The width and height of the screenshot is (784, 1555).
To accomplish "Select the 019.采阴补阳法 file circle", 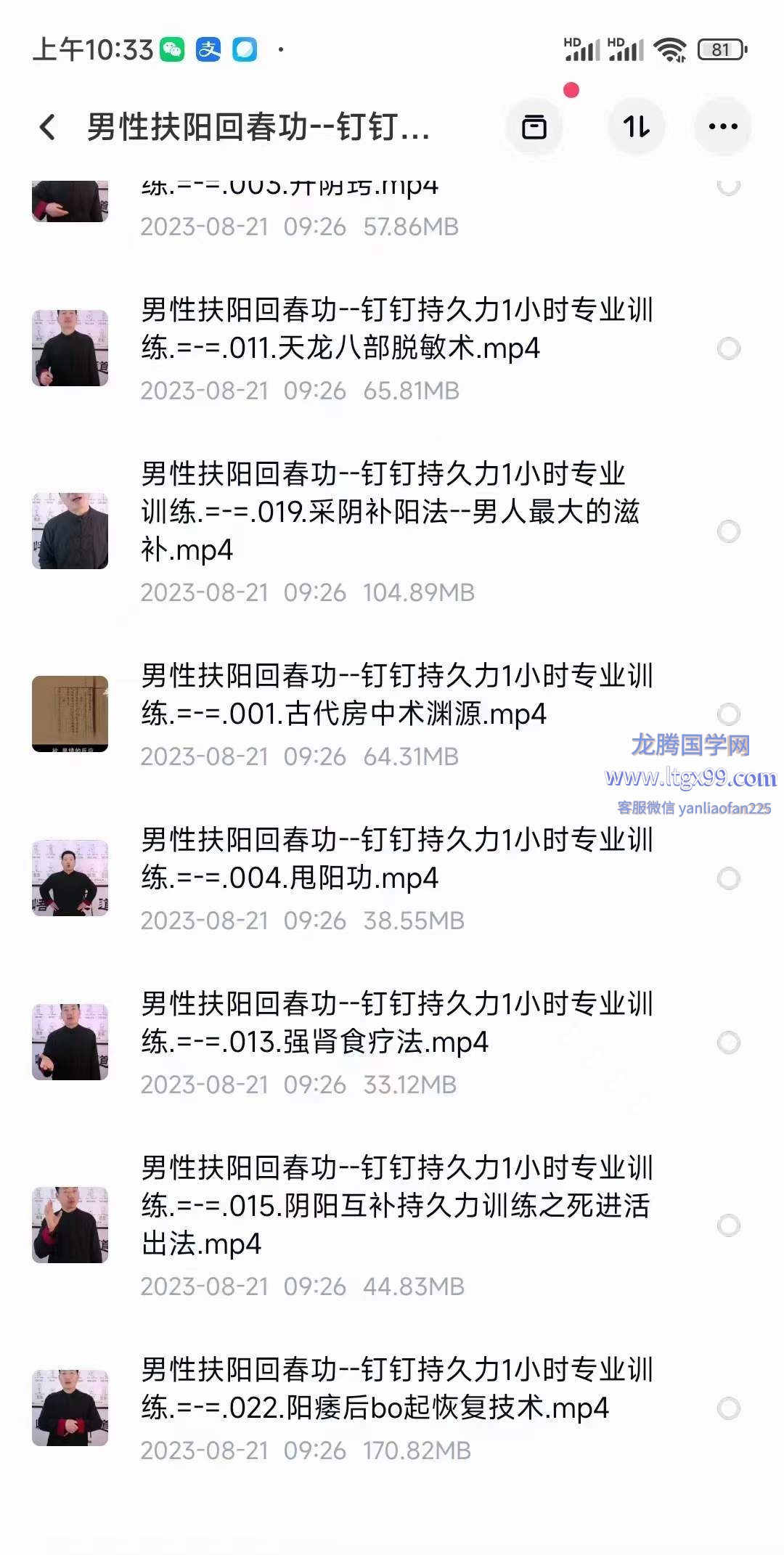I will tap(728, 531).
